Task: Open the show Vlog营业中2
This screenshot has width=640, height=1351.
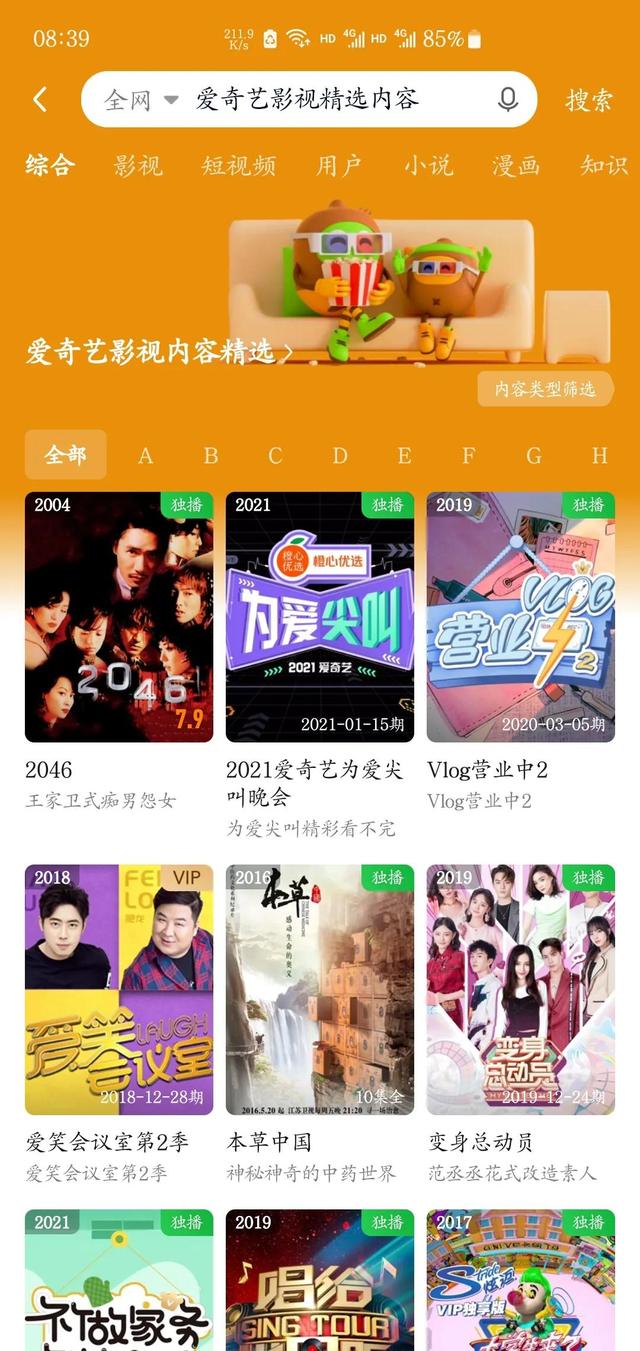Action: pos(521,617)
